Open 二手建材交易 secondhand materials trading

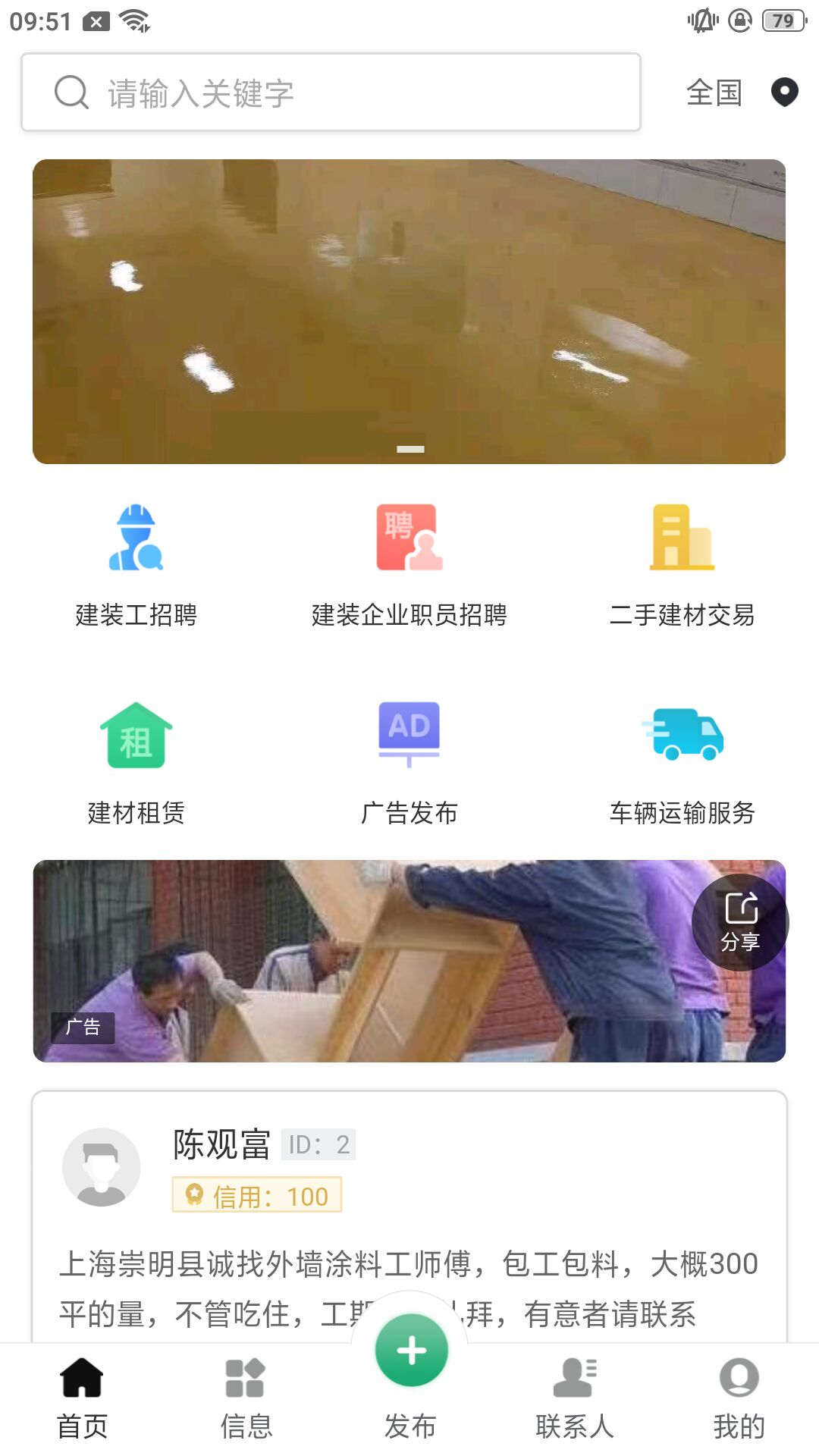click(x=682, y=561)
